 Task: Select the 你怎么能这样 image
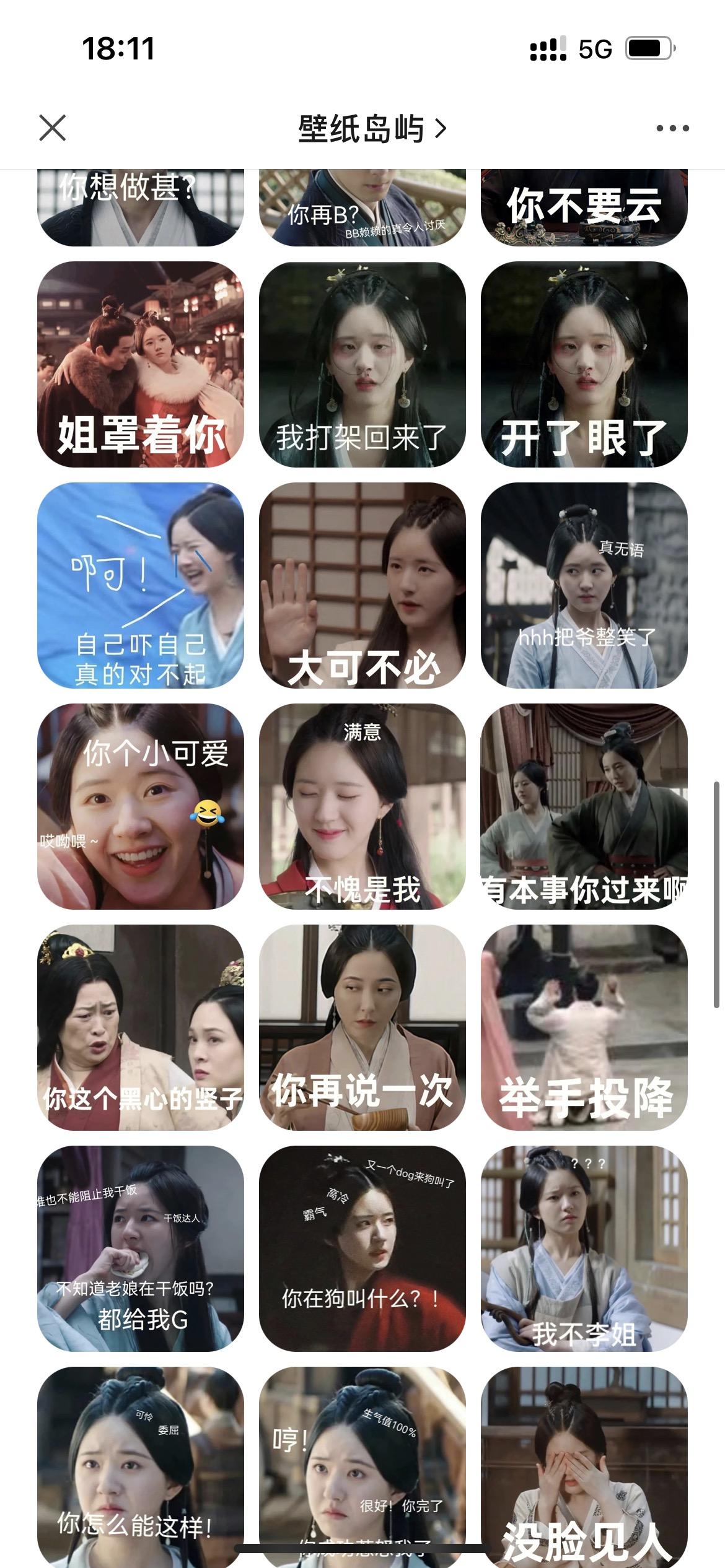[141, 1467]
